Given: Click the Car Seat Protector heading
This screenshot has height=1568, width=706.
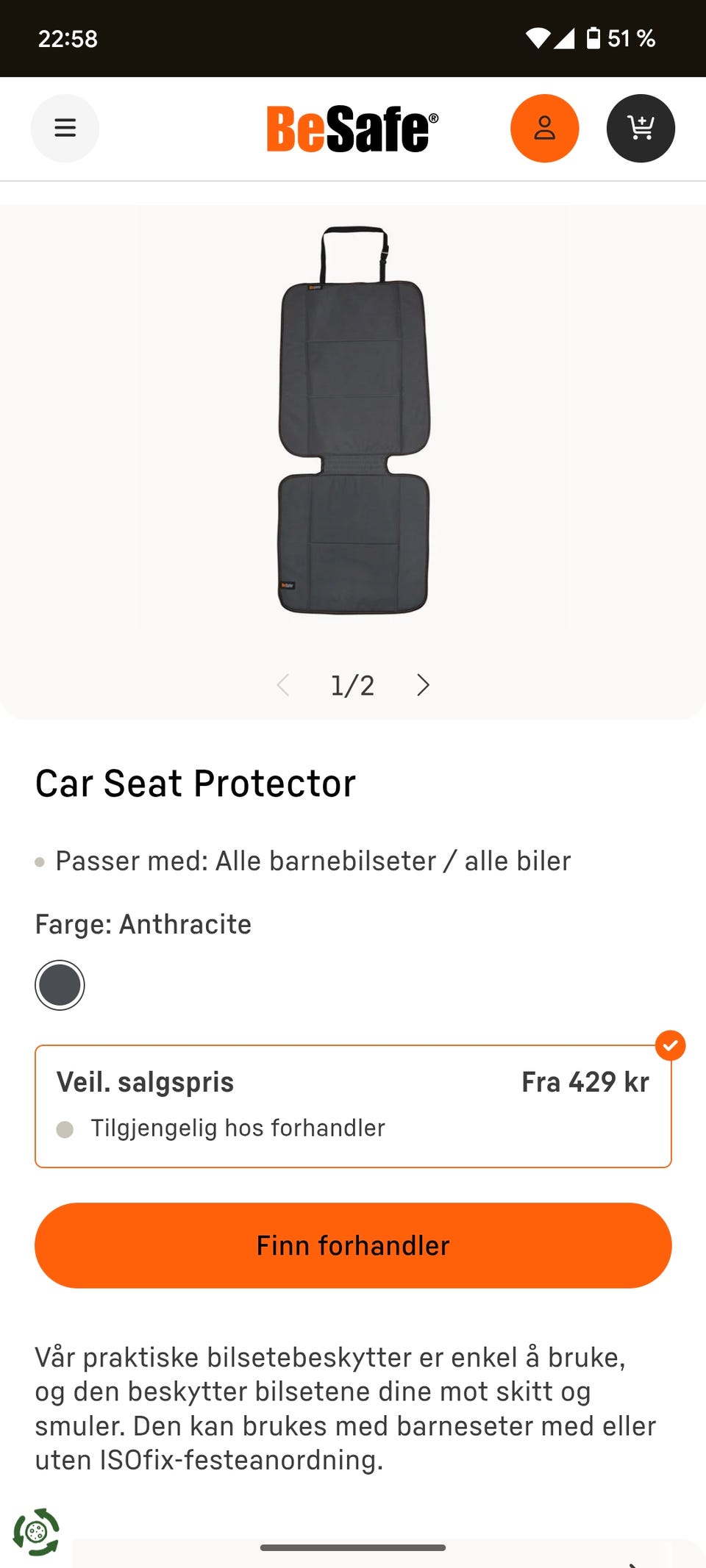Looking at the screenshot, I should (195, 783).
